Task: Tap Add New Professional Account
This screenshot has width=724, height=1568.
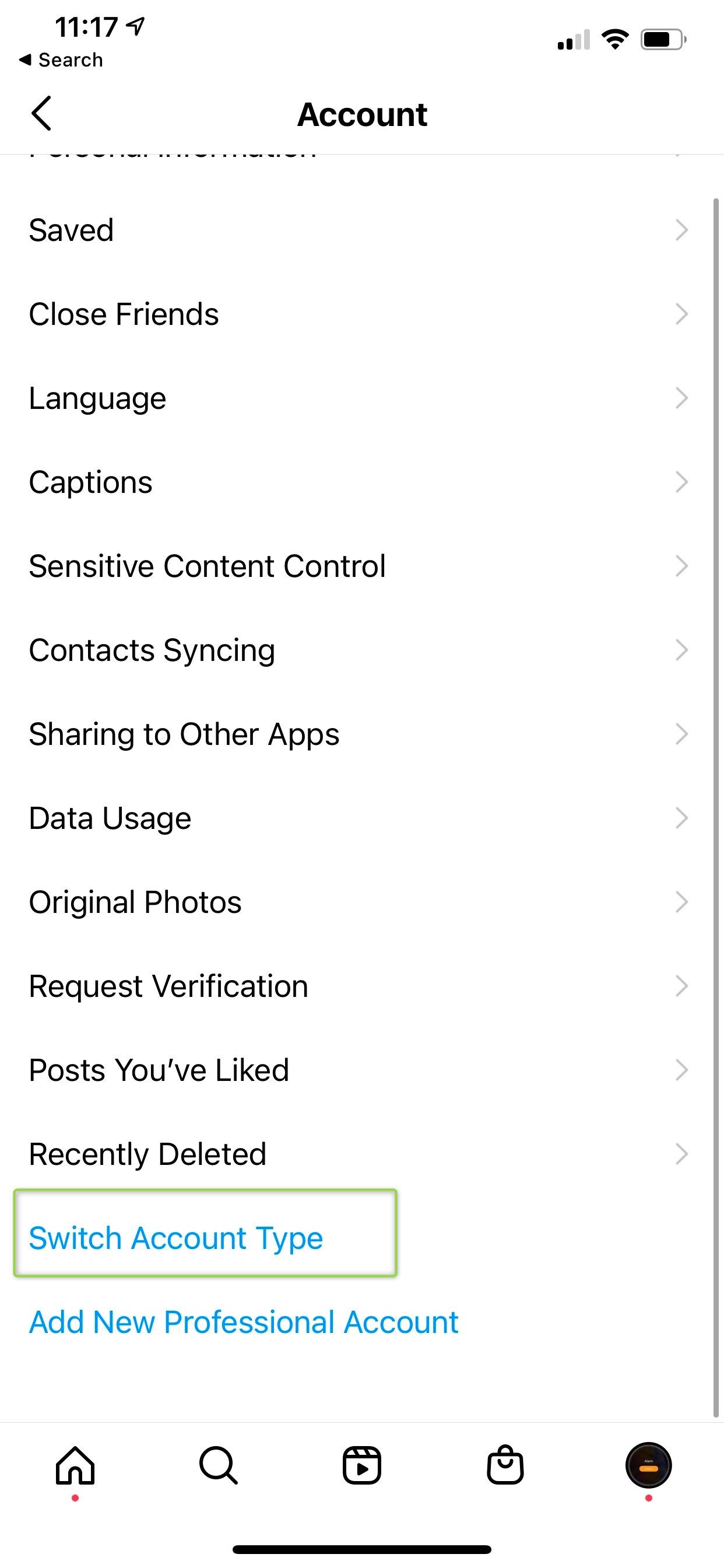Action: pyautogui.click(x=243, y=1322)
